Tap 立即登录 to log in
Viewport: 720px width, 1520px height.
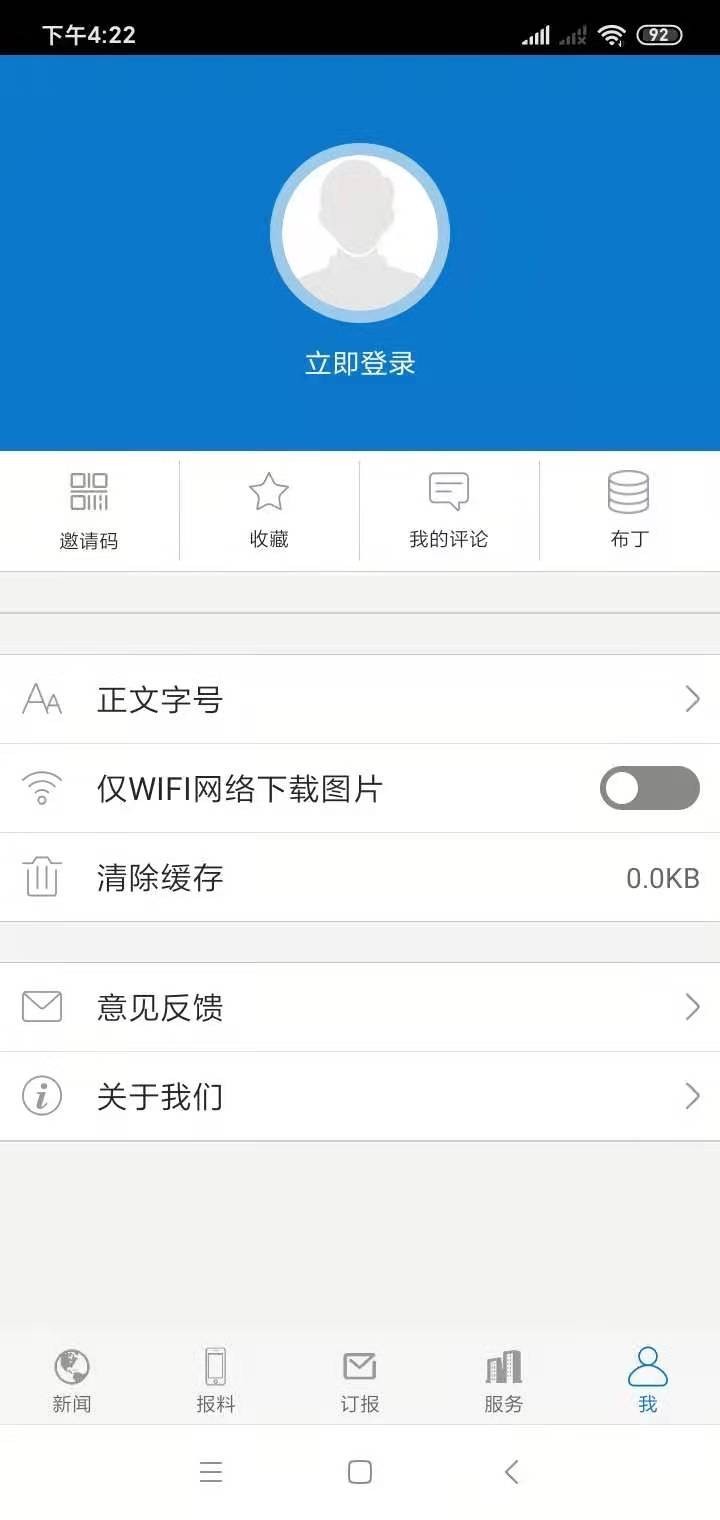(x=360, y=364)
